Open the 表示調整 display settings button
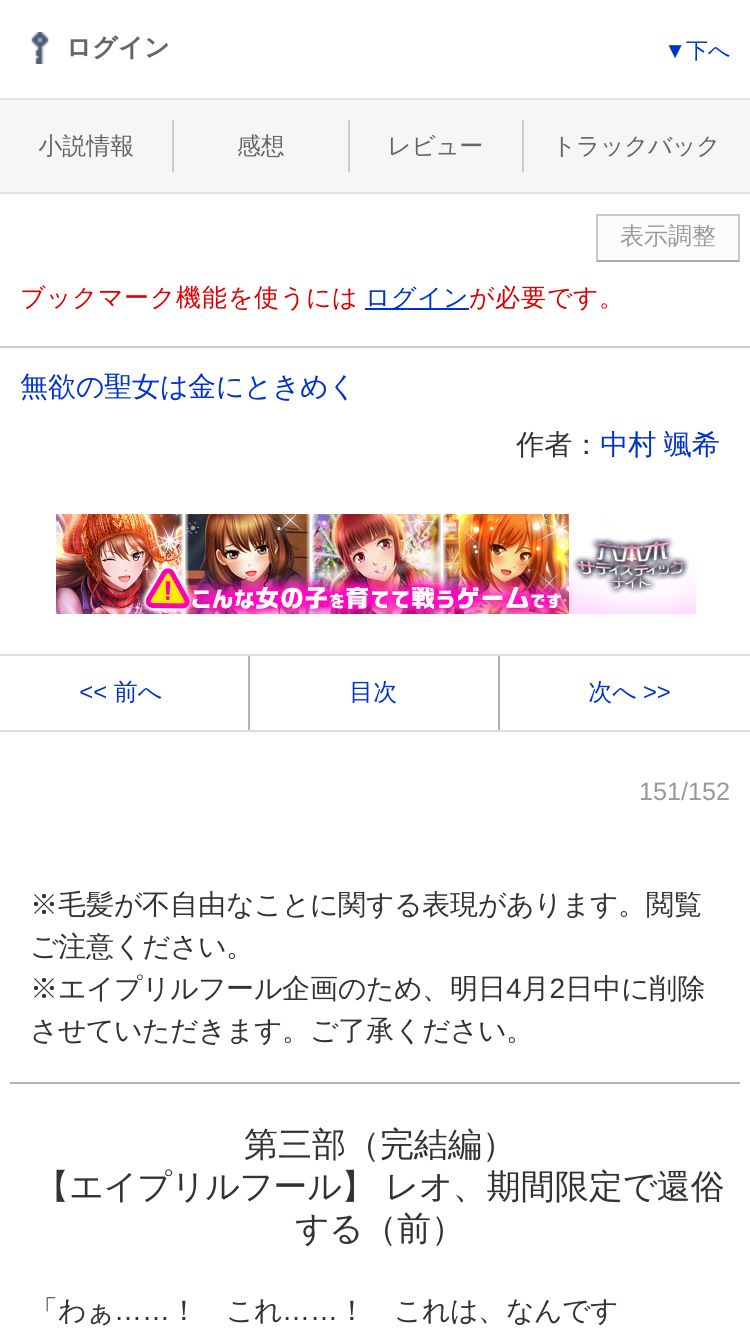Viewport: 750px width, 1334px height. (x=668, y=237)
